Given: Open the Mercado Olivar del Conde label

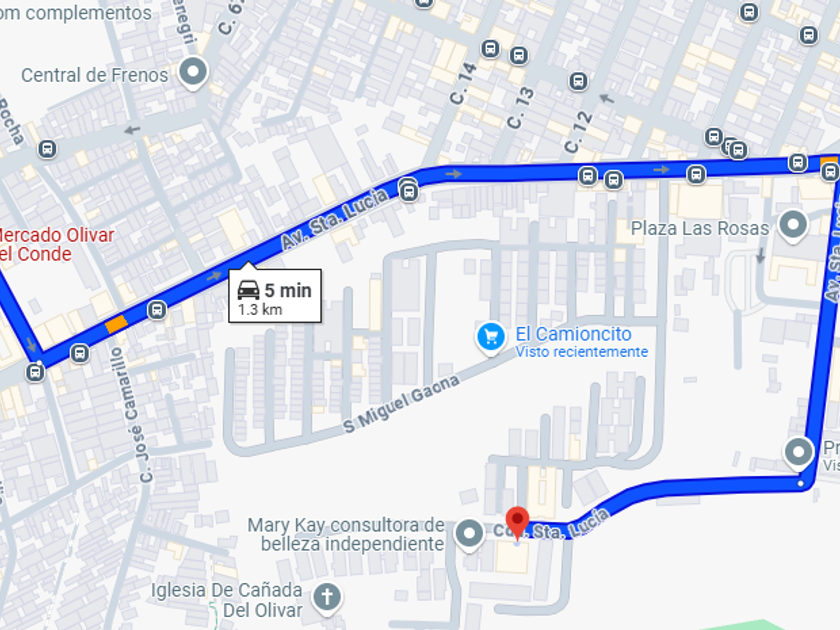Looking at the screenshot, I should (54, 244).
